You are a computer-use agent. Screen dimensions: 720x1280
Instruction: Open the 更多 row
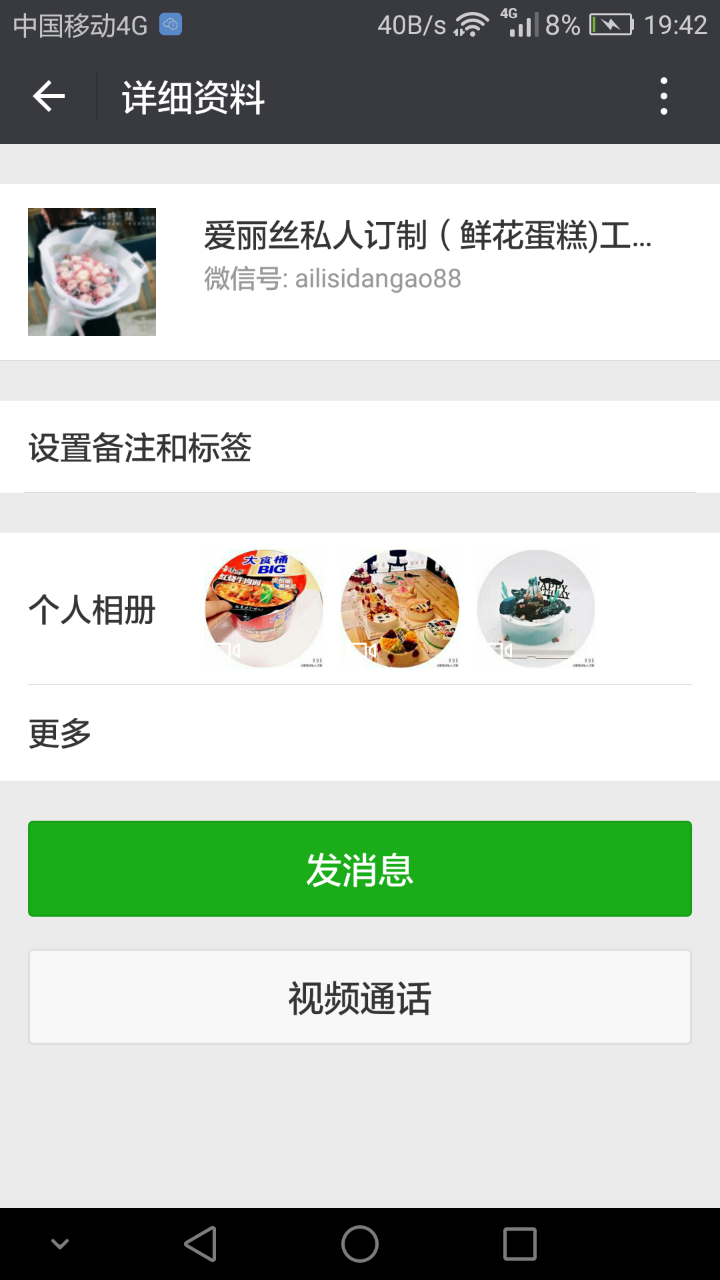point(360,734)
